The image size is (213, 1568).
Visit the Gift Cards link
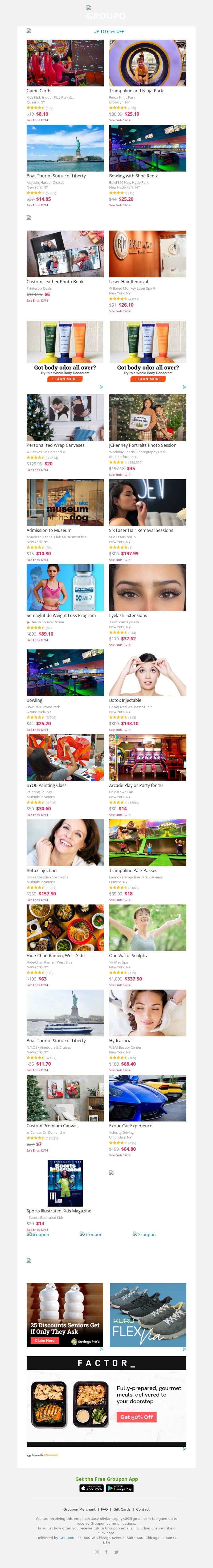[122, 1509]
